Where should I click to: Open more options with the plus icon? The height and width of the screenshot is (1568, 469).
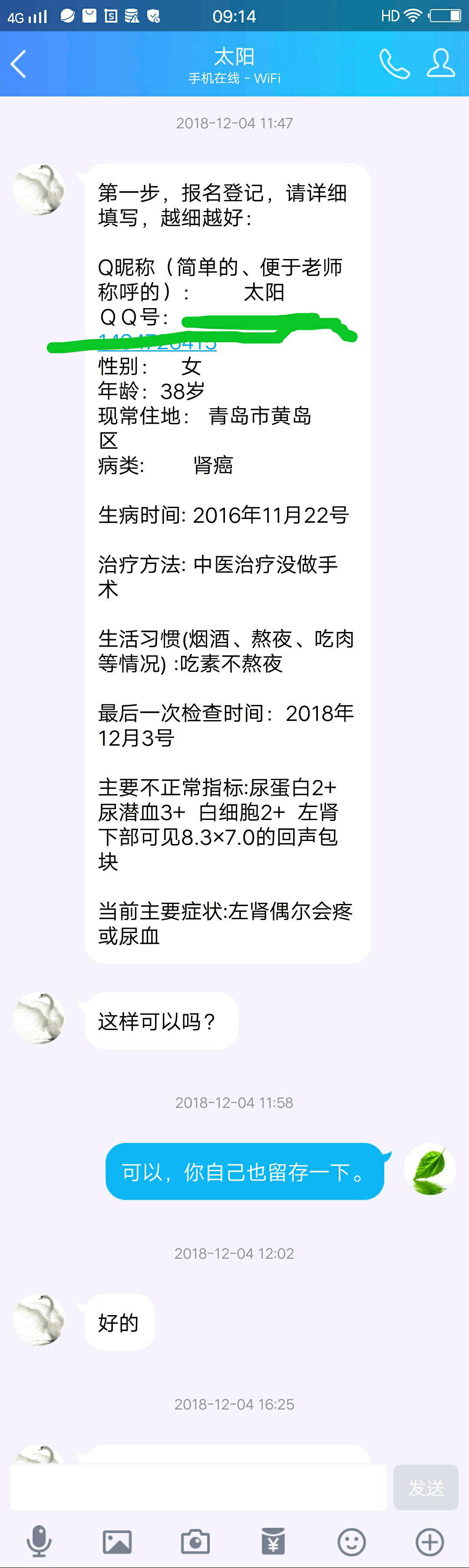click(429, 1541)
